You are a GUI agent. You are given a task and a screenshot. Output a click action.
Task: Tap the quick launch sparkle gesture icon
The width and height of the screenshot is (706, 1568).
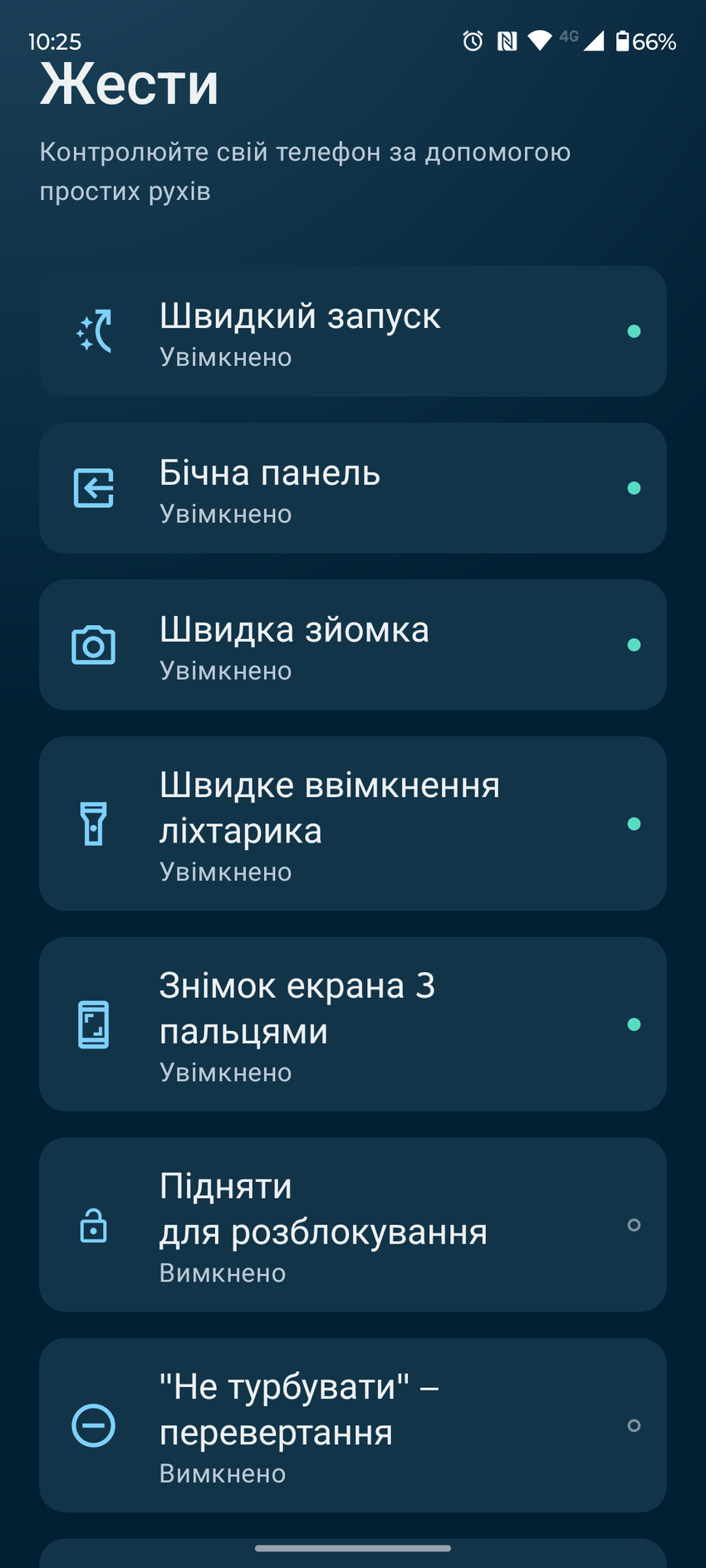(x=96, y=330)
